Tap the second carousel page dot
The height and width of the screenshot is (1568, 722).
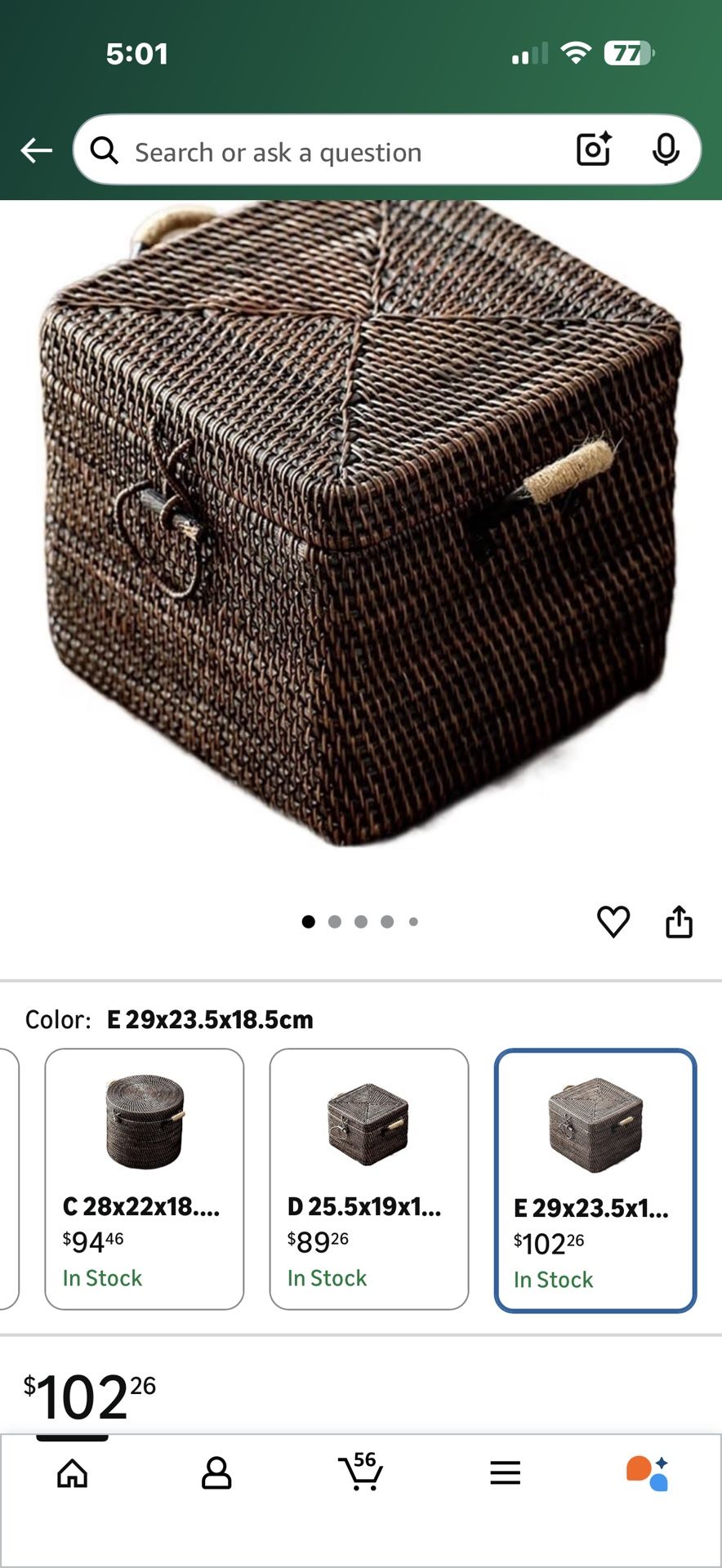click(x=334, y=921)
